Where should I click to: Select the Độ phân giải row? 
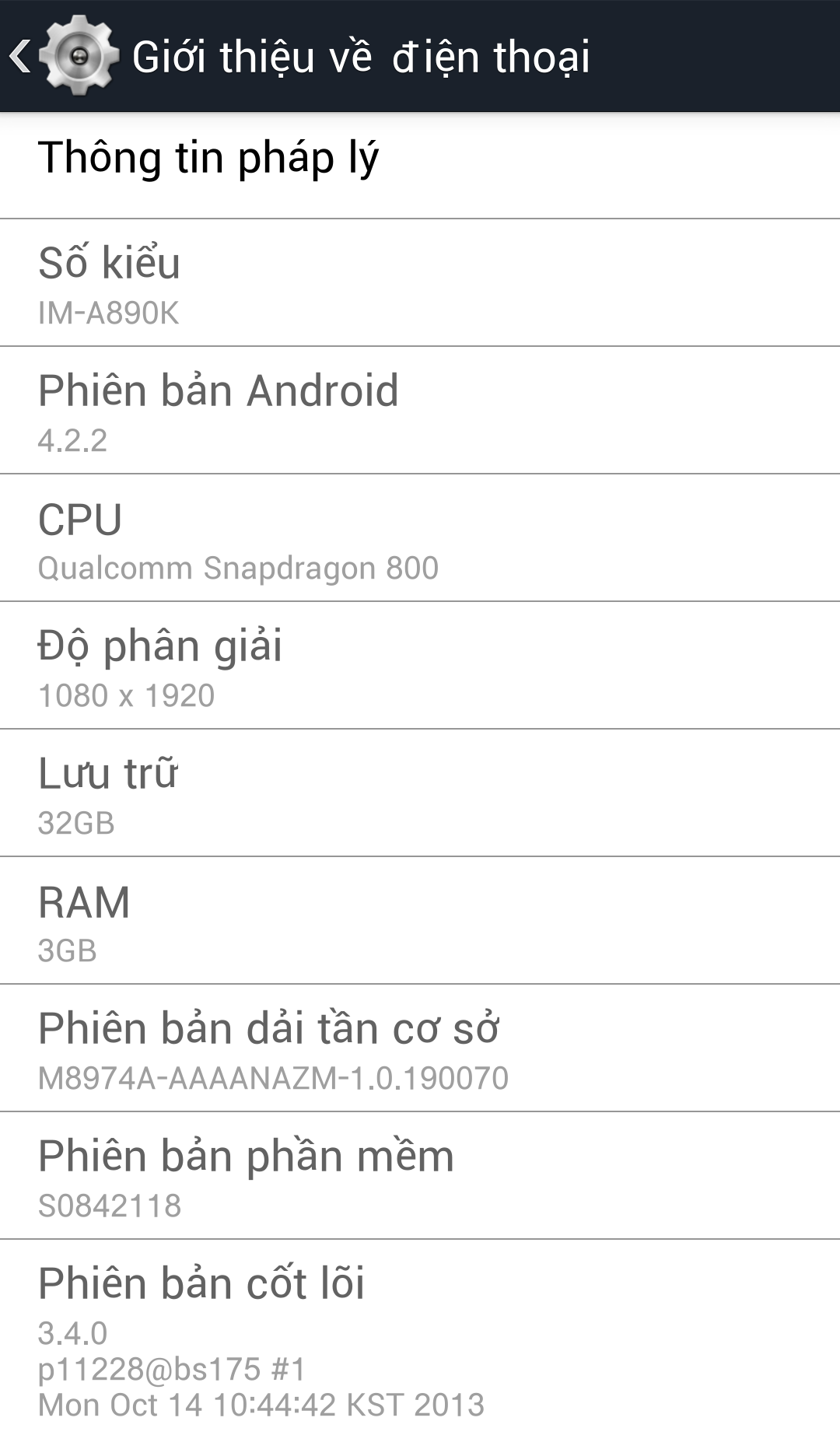(x=420, y=666)
